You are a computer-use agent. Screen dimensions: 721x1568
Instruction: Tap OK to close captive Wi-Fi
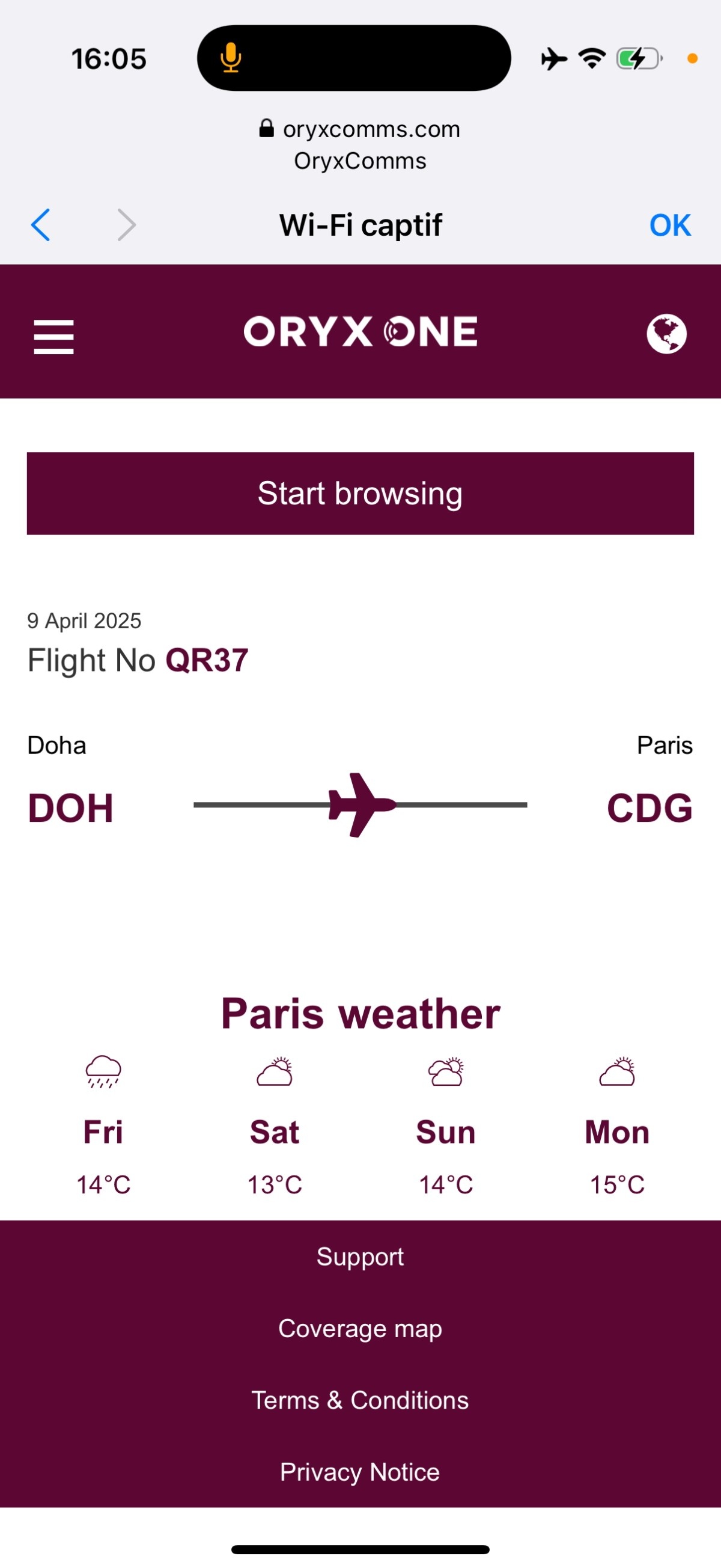click(x=669, y=225)
